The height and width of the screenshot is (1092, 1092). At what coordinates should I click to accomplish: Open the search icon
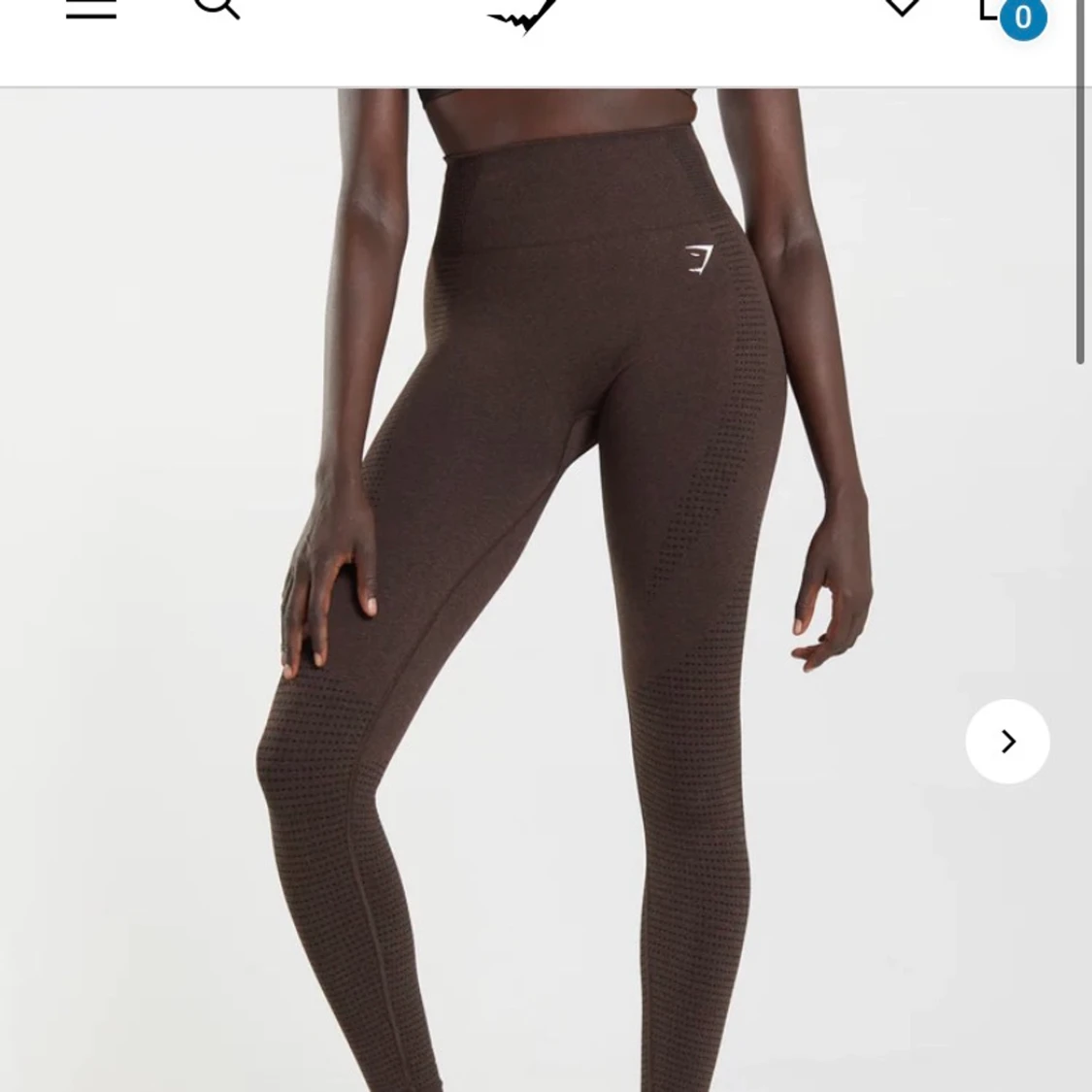[x=215, y=8]
